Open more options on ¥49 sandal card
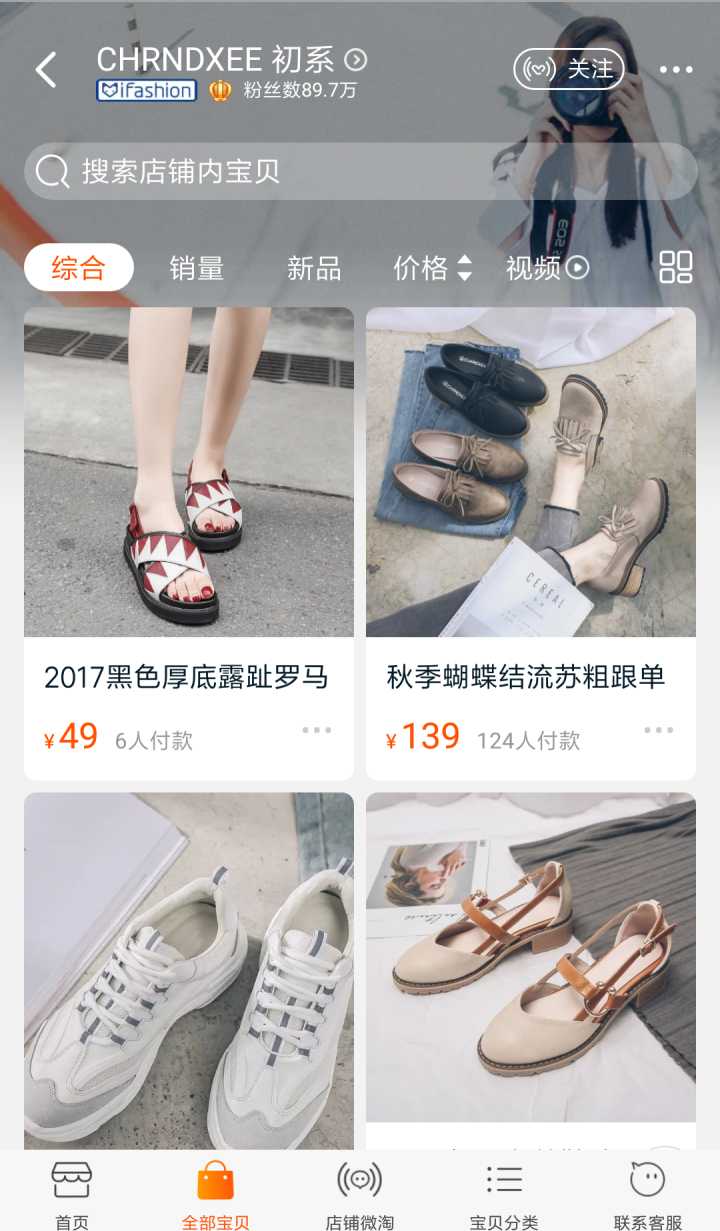This screenshot has height=1231, width=720. 316,730
